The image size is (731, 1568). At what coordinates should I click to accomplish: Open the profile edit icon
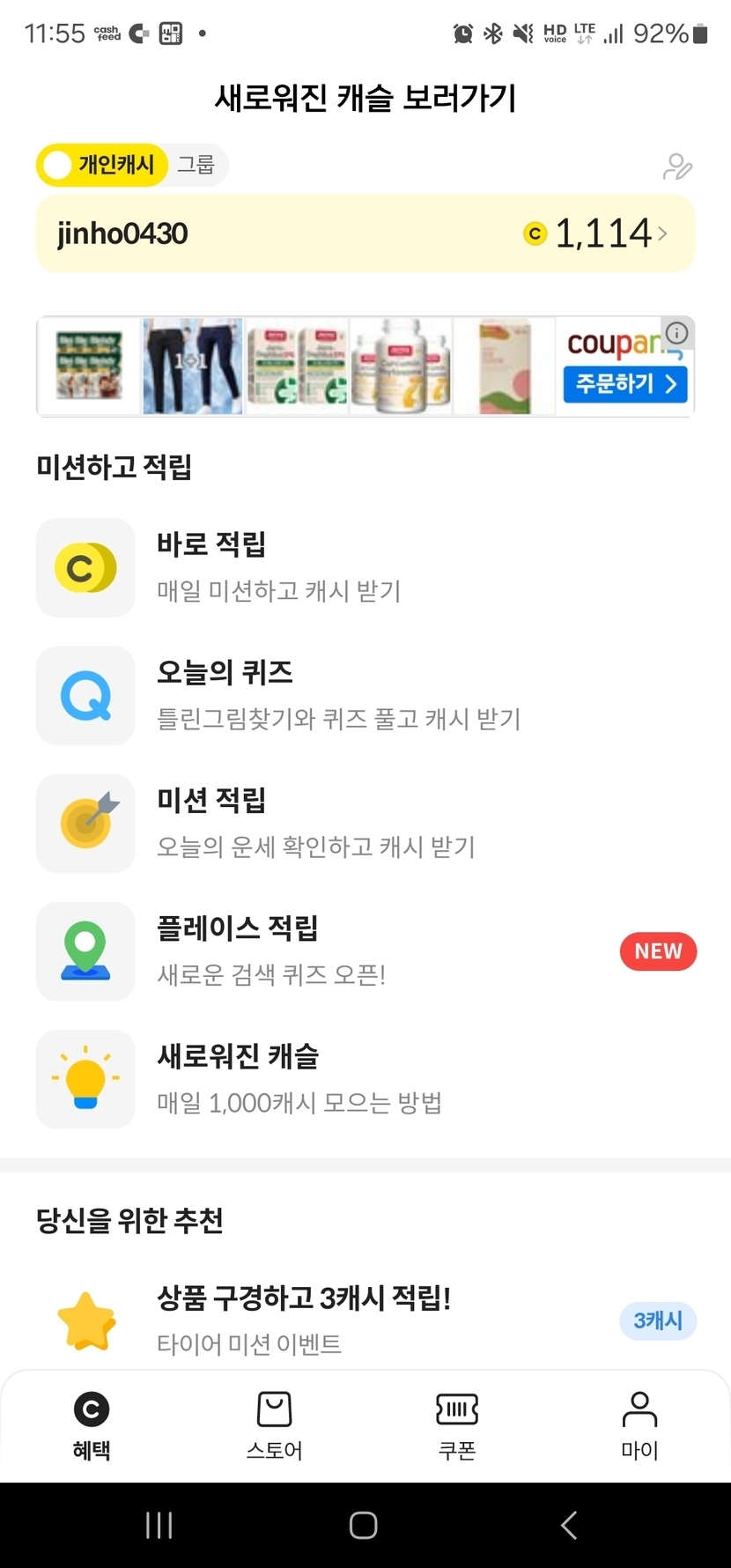coord(677,166)
